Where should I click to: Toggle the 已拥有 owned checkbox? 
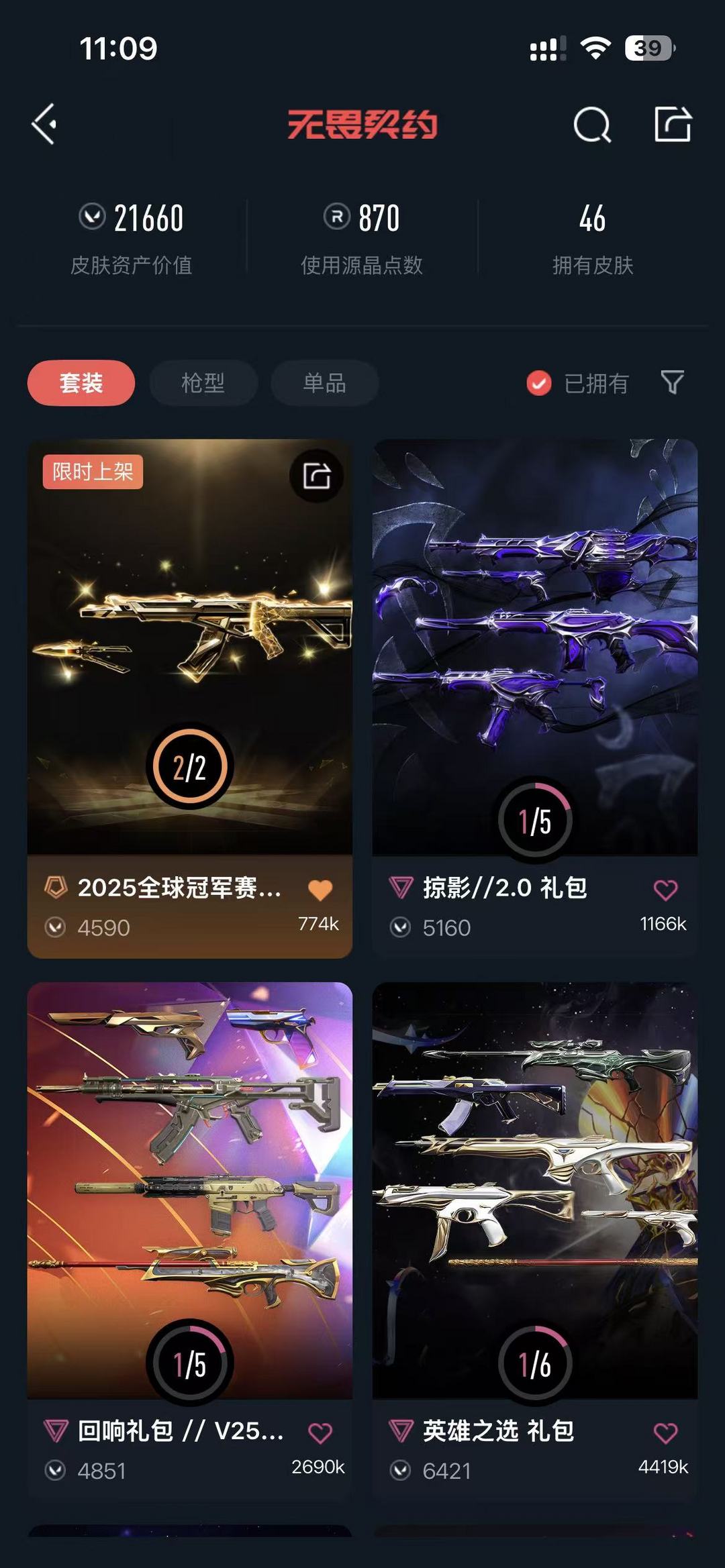tap(539, 383)
